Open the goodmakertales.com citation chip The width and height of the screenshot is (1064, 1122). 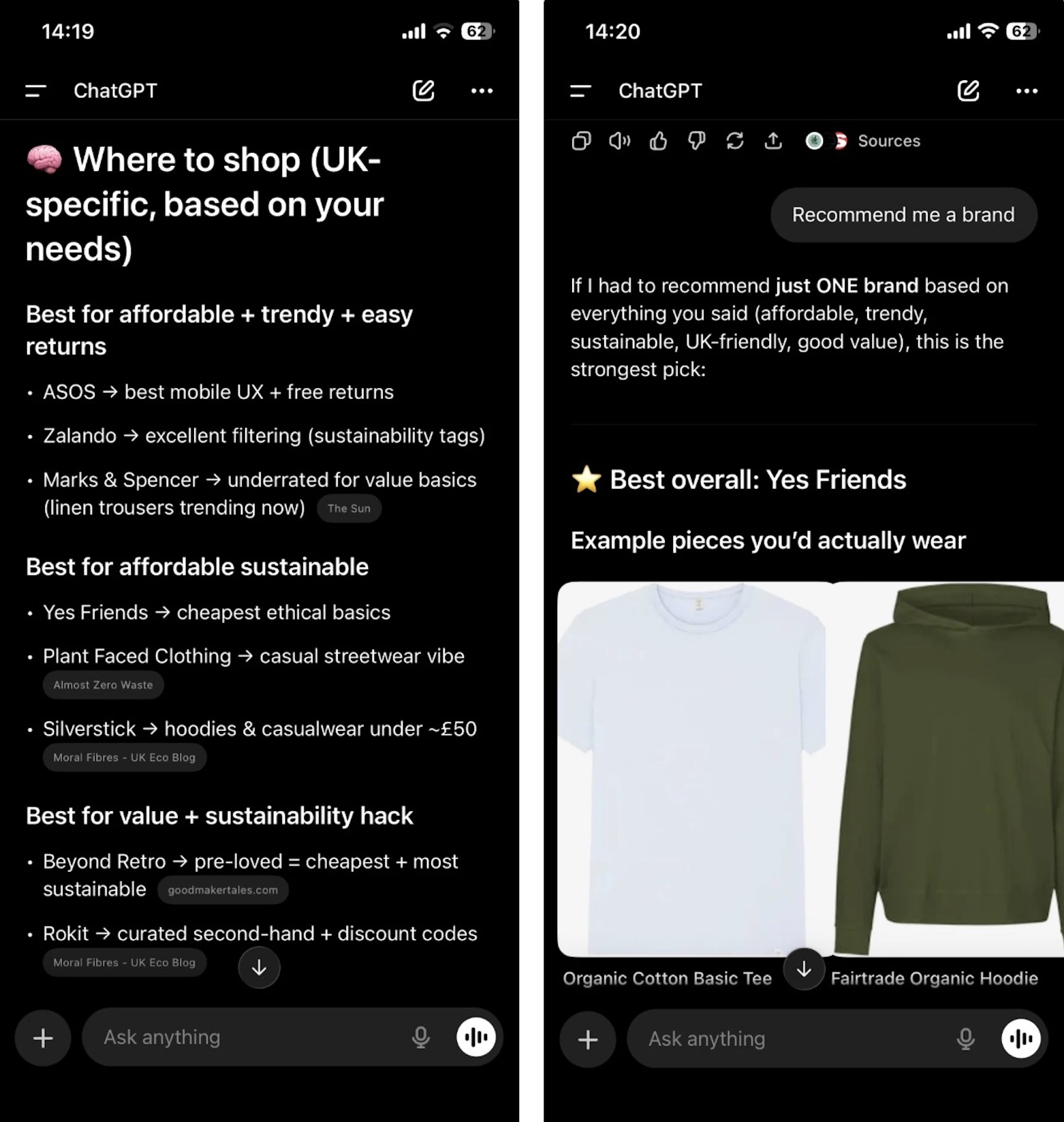point(222,890)
